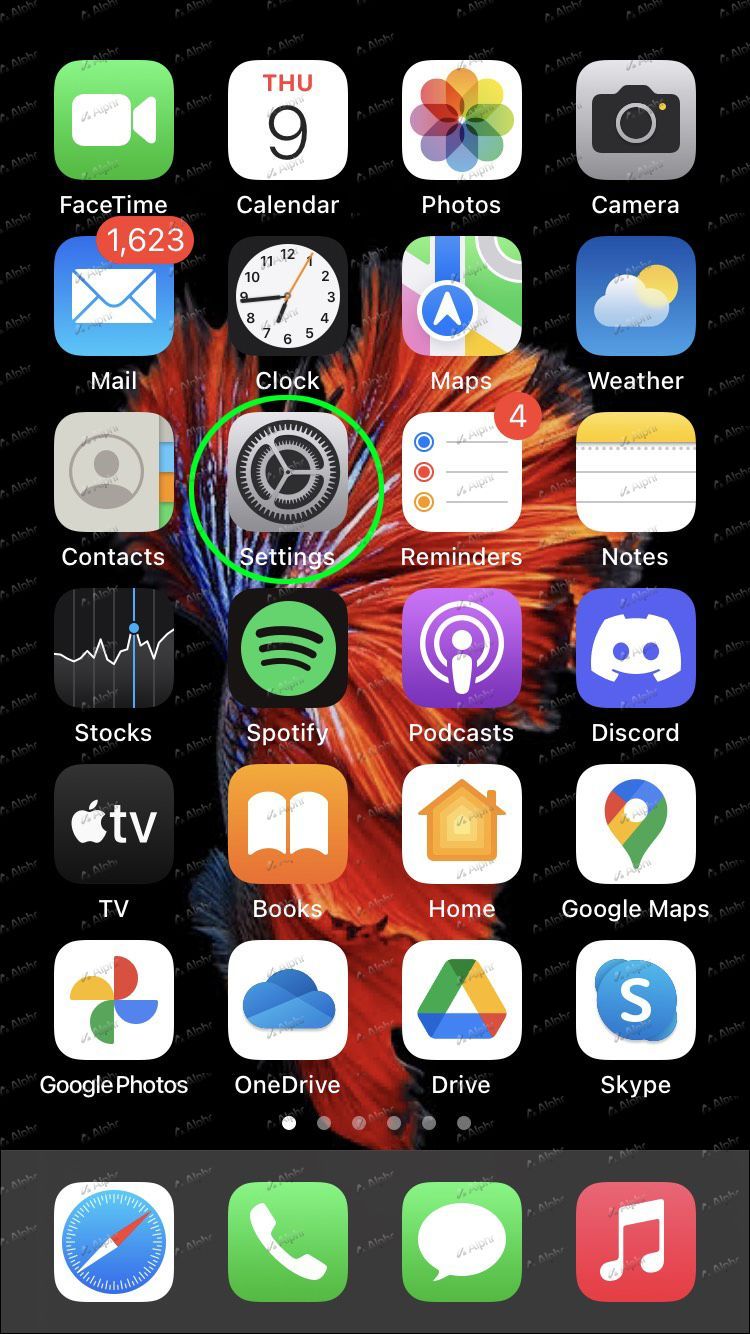This screenshot has width=750, height=1334.
Task: Check the Weather app
Action: [x=635, y=297]
